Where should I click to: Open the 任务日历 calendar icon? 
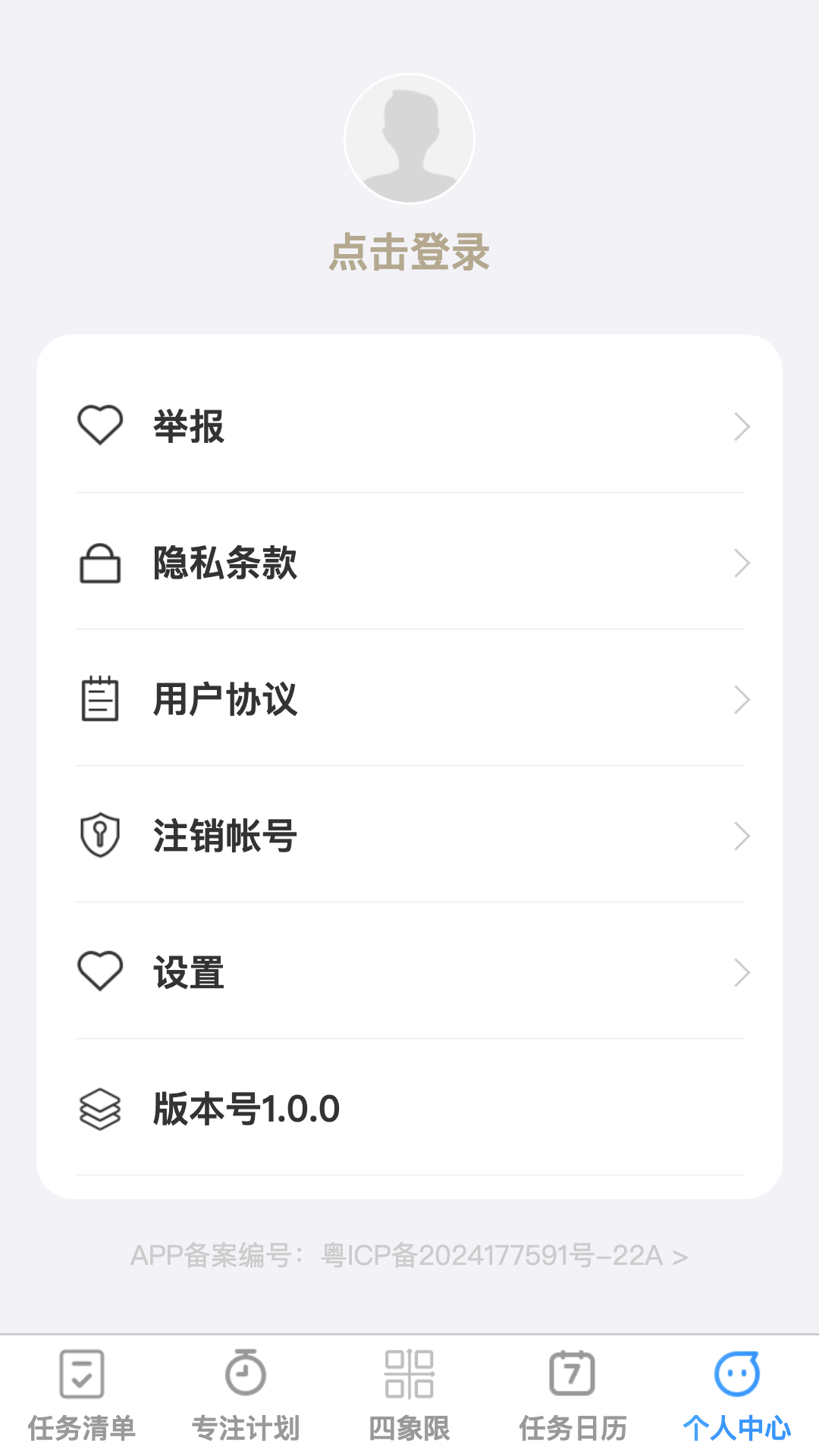coord(573,1375)
